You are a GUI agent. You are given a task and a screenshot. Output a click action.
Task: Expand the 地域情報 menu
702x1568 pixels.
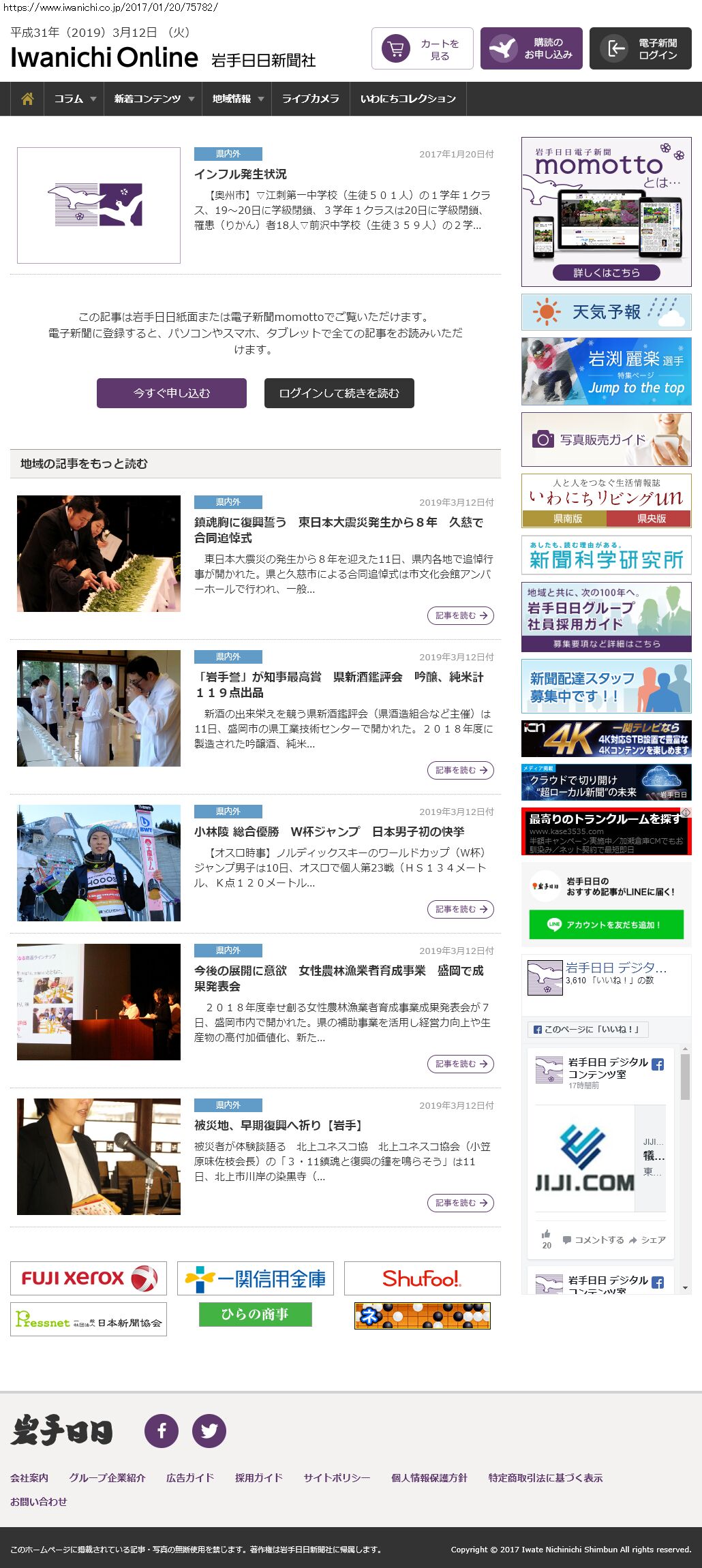point(236,99)
